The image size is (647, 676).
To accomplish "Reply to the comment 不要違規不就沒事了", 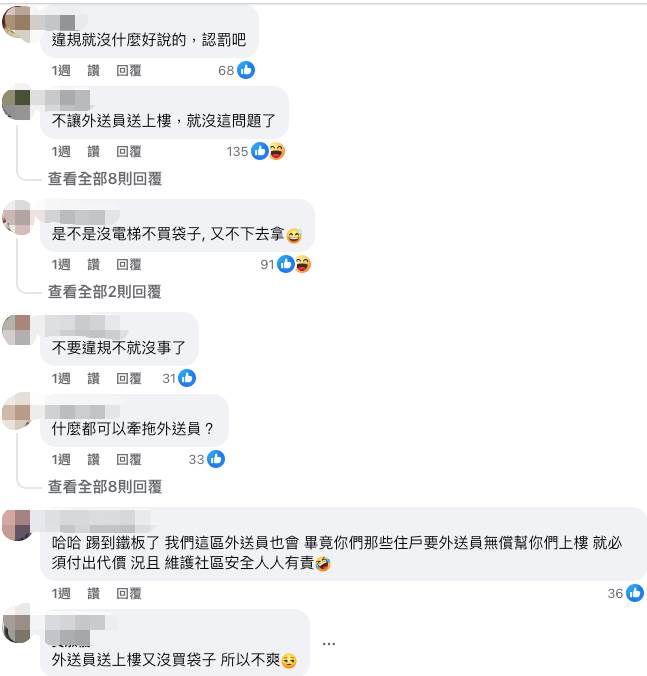I will tap(129, 379).
